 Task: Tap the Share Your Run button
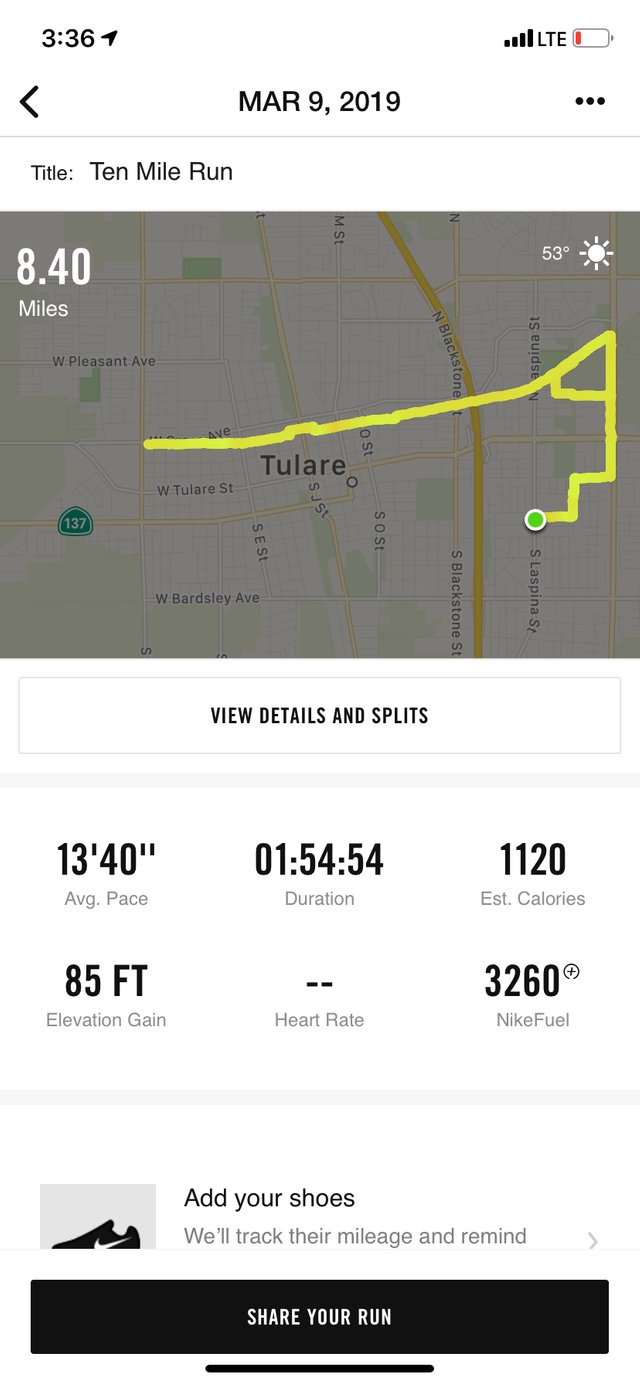320,1316
